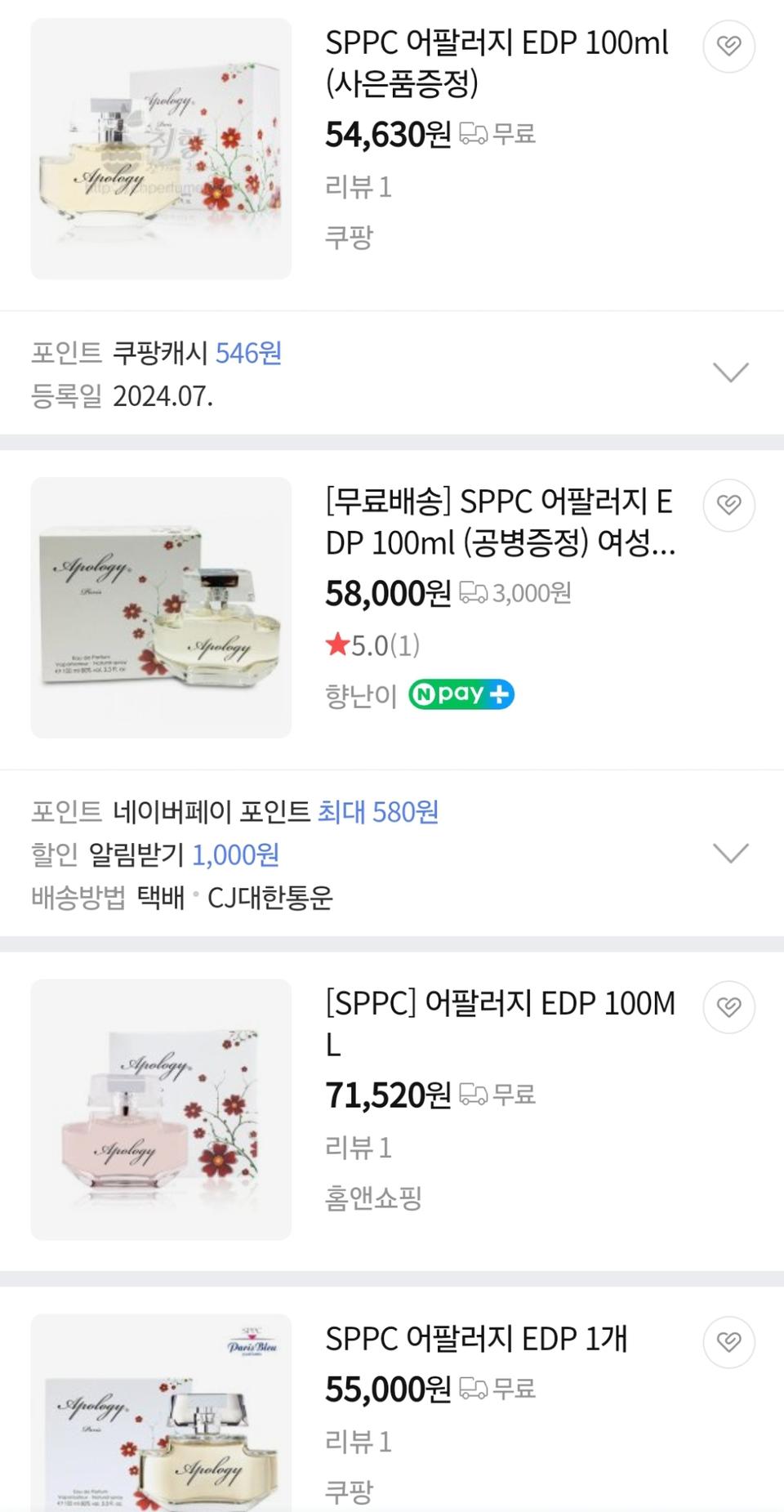The width and height of the screenshot is (784, 1512).
Task: Click the red star rating icon
Action: coord(336,644)
